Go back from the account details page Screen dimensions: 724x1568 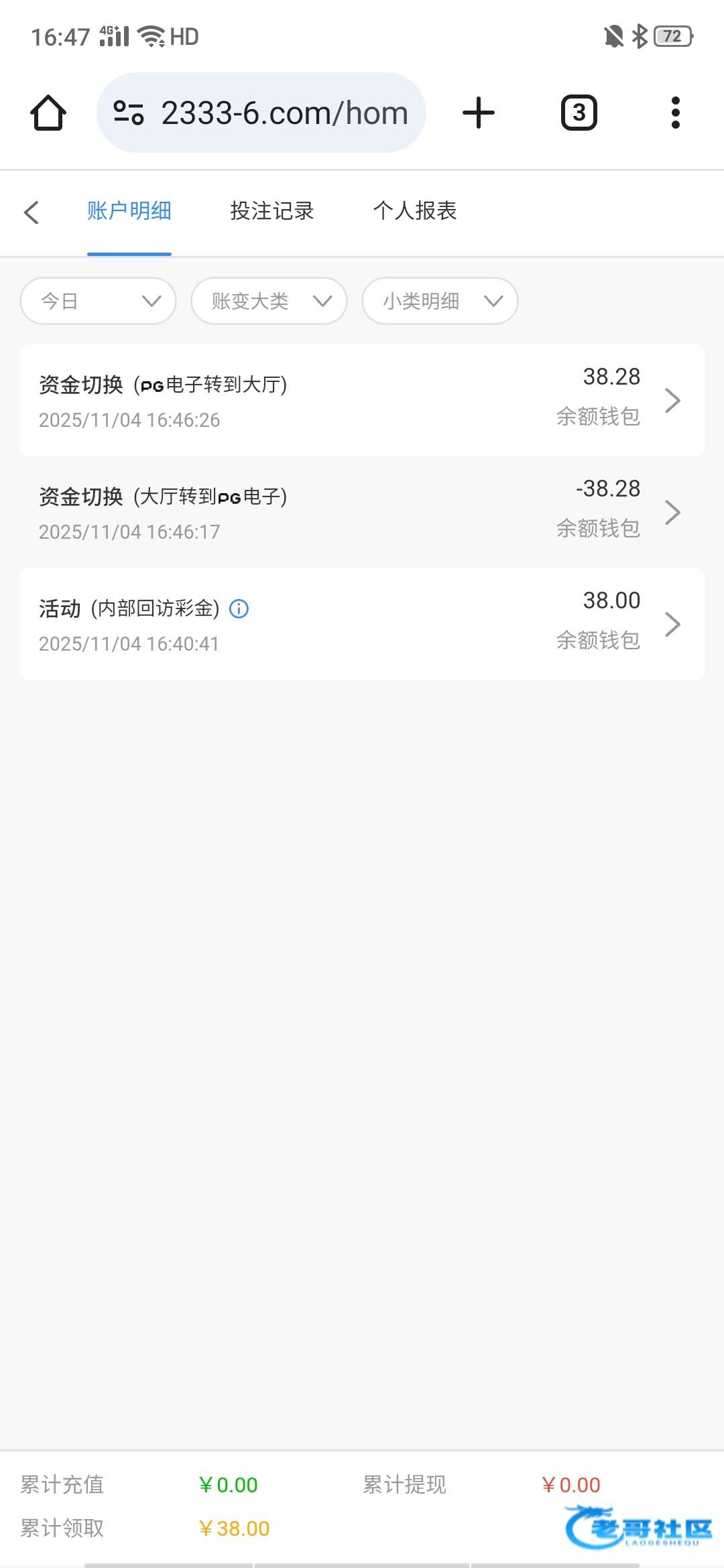click(32, 212)
